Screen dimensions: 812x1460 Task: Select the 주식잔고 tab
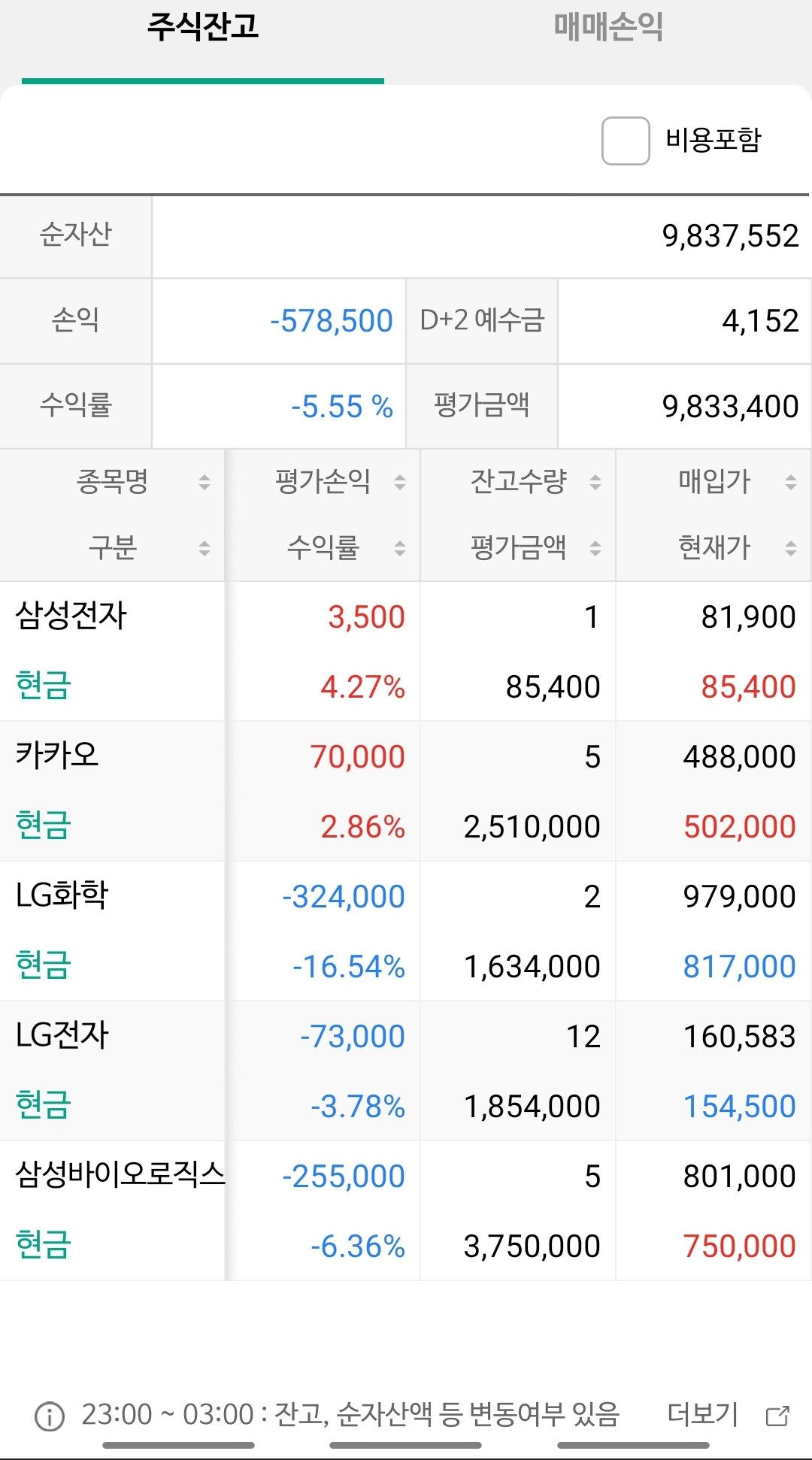202,28
